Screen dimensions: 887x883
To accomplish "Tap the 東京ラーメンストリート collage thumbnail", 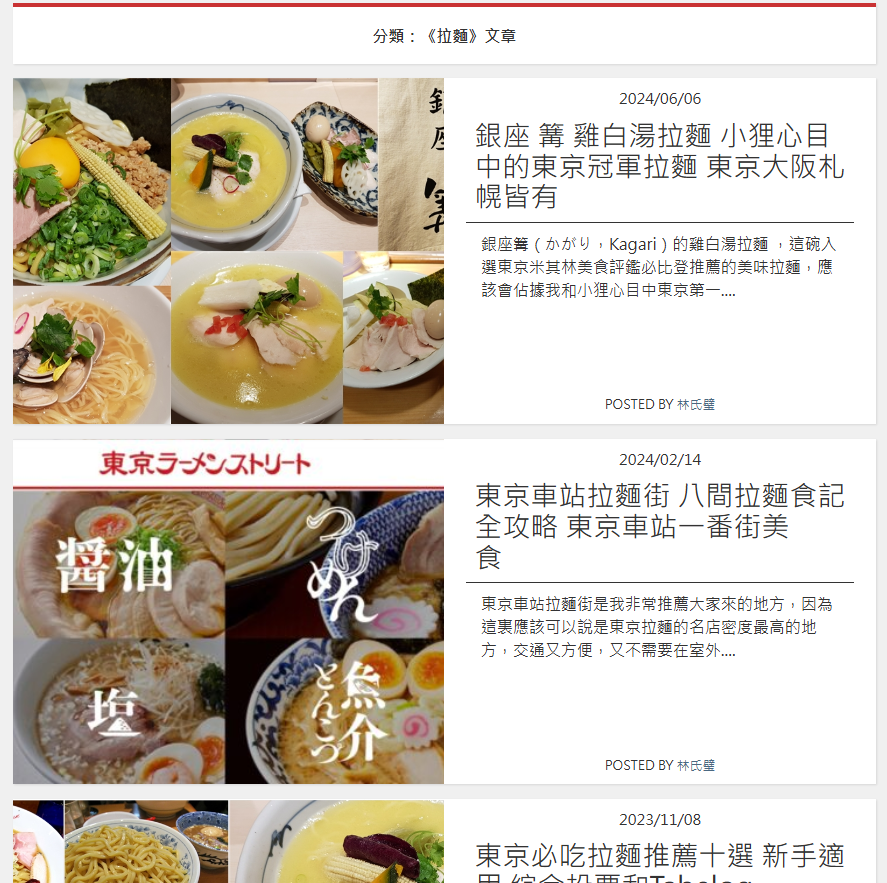I will 228,611.
